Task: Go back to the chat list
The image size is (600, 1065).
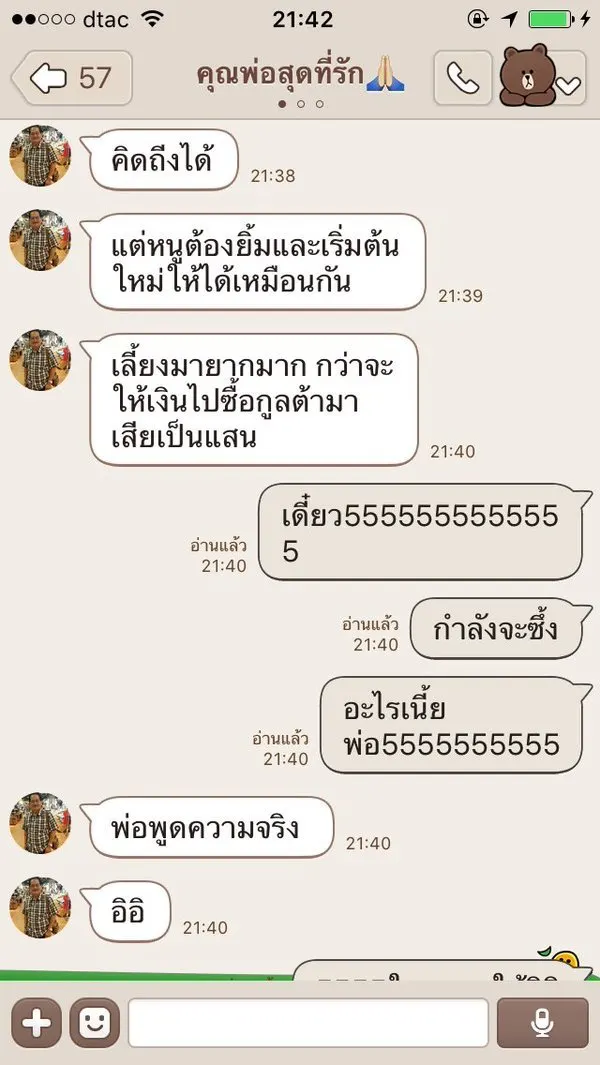Action: pos(71,78)
